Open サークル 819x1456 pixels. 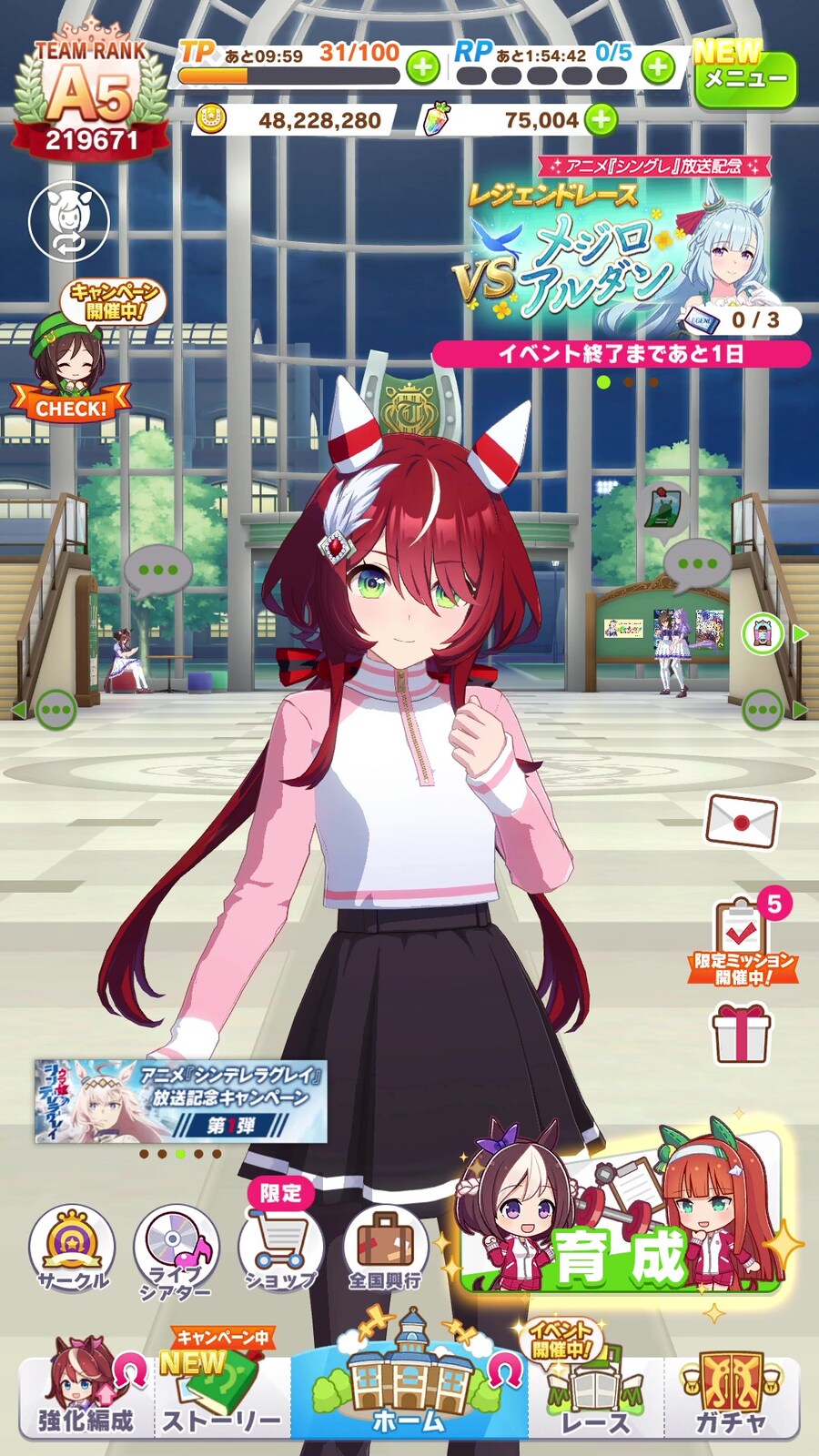(71, 1249)
